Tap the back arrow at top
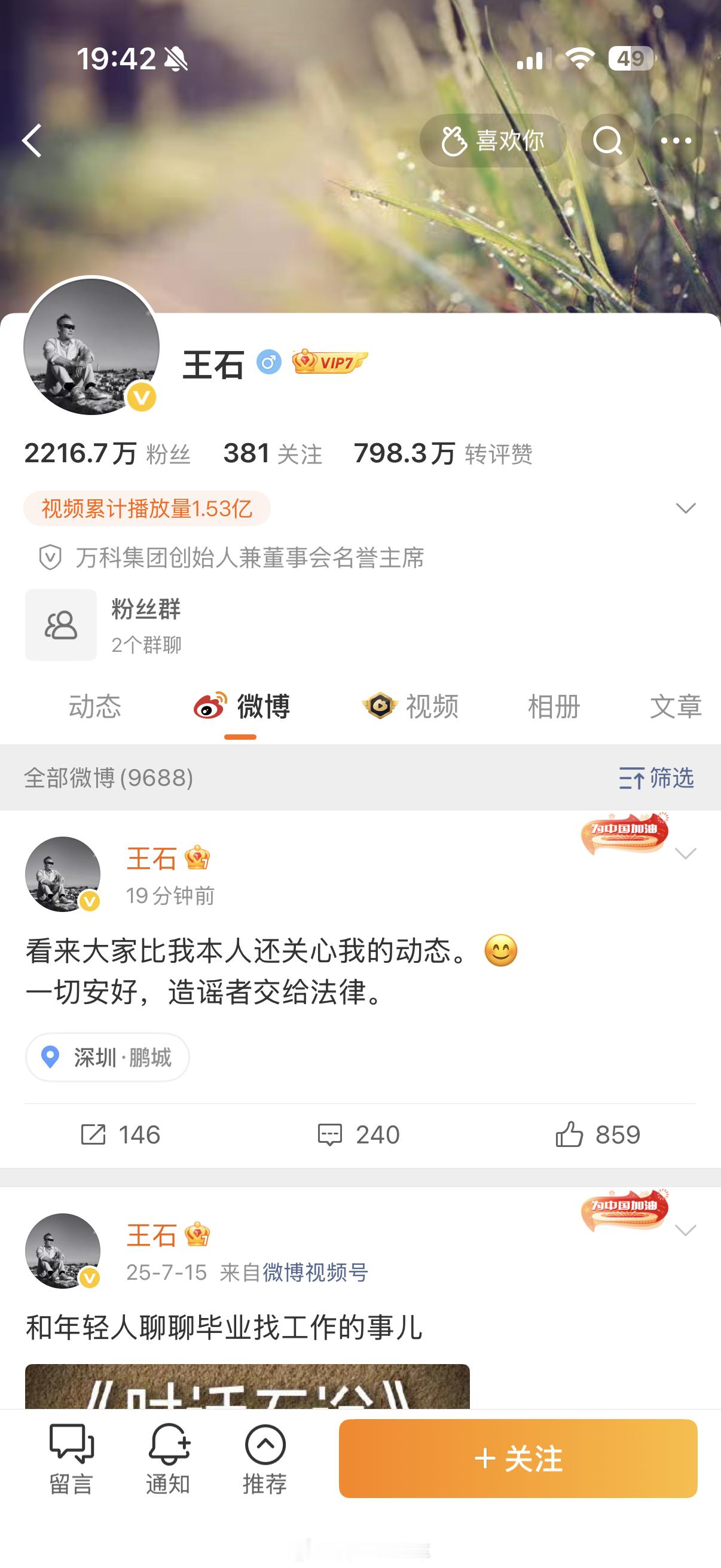The width and height of the screenshot is (721, 1568). tap(32, 140)
